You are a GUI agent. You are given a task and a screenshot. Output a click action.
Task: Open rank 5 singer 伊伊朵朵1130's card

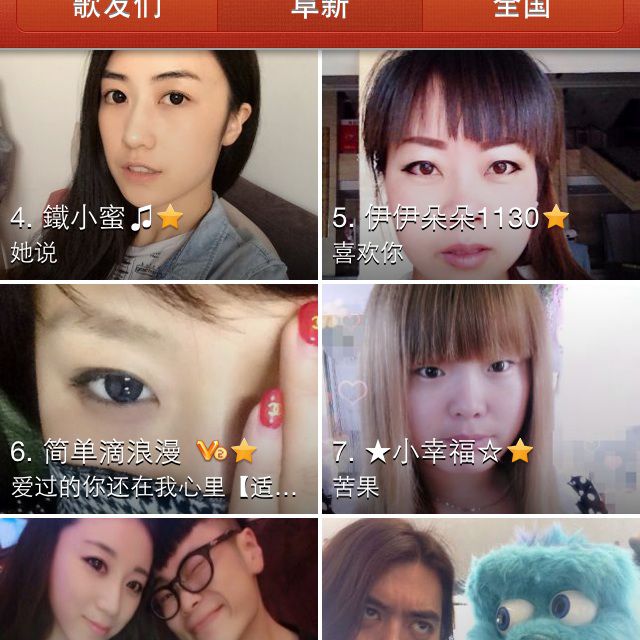(x=481, y=165)
